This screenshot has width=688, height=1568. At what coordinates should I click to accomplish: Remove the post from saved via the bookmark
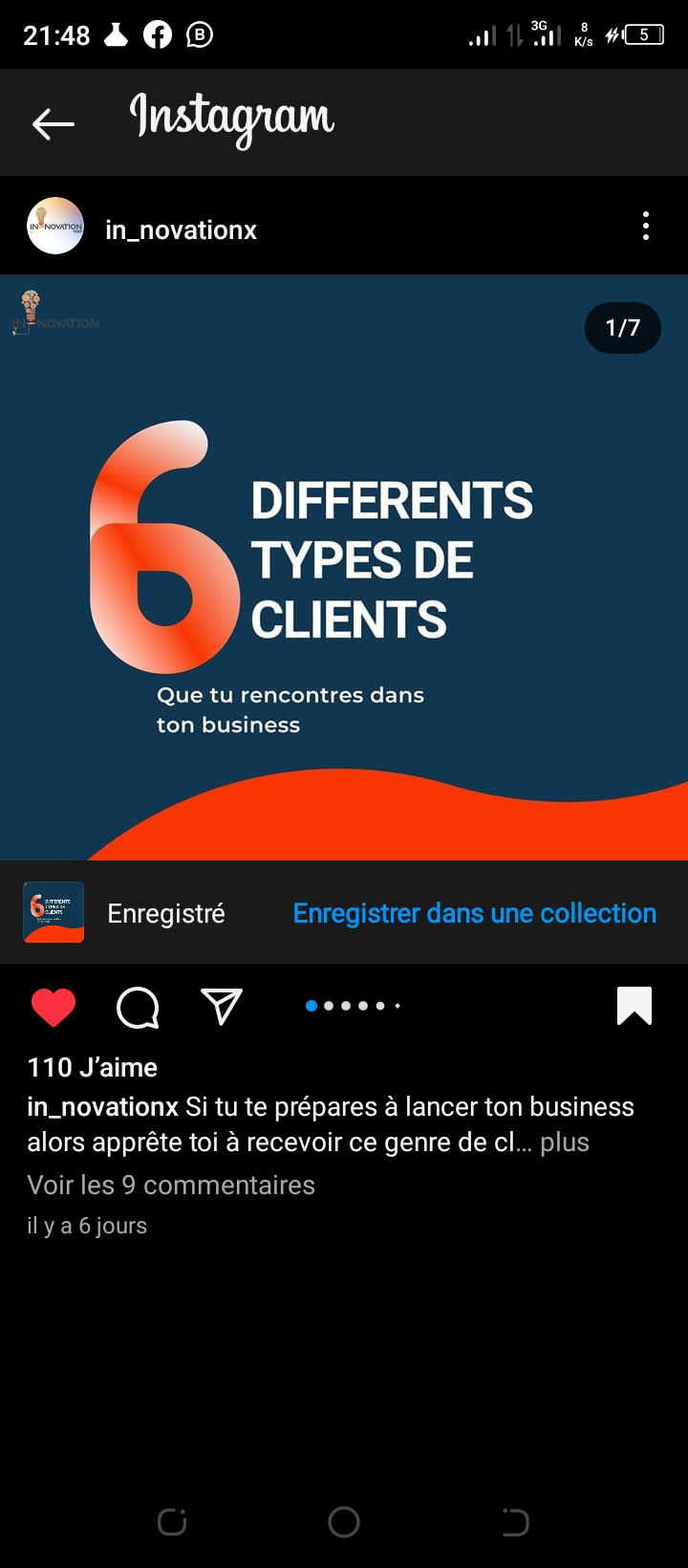tap(634, 1006)
